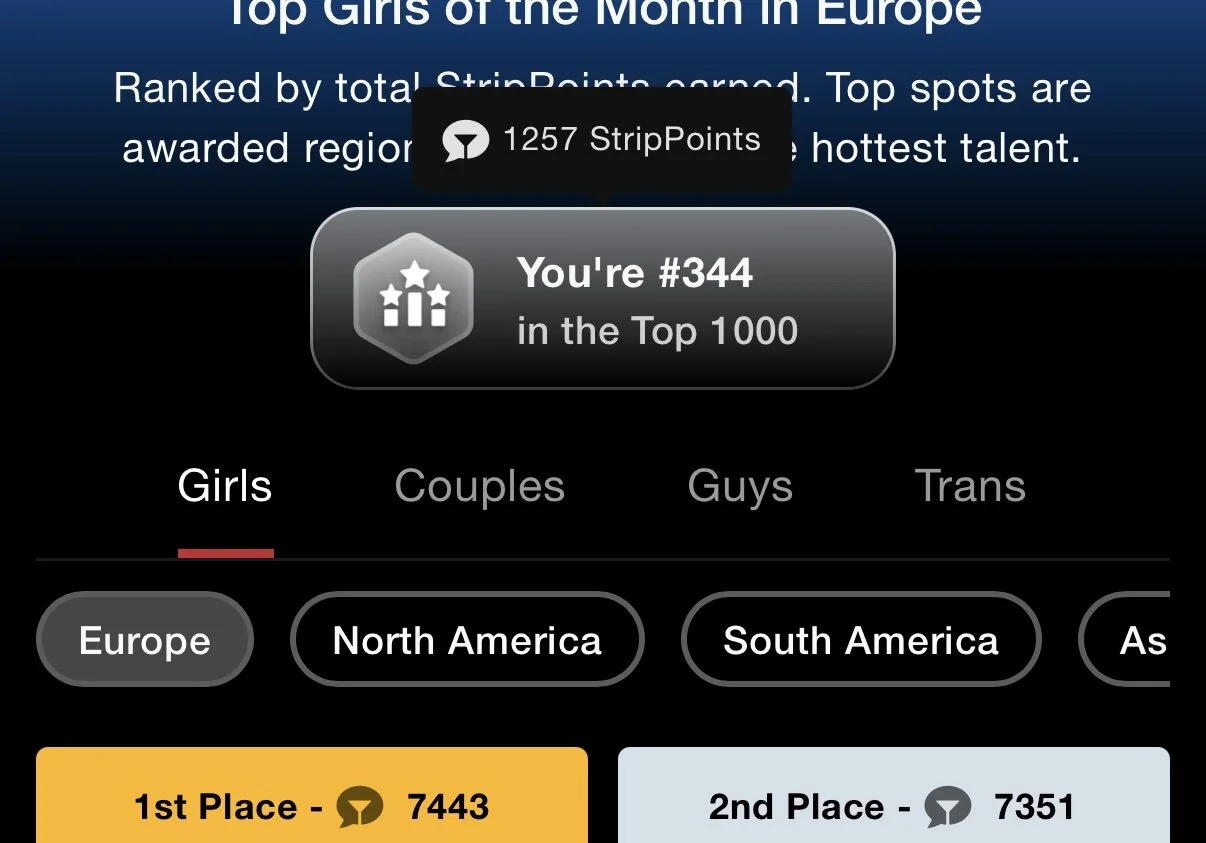This screenshot has width=1206, height=843.
Task: Select the Girls tab
Action: click(225, 487)
